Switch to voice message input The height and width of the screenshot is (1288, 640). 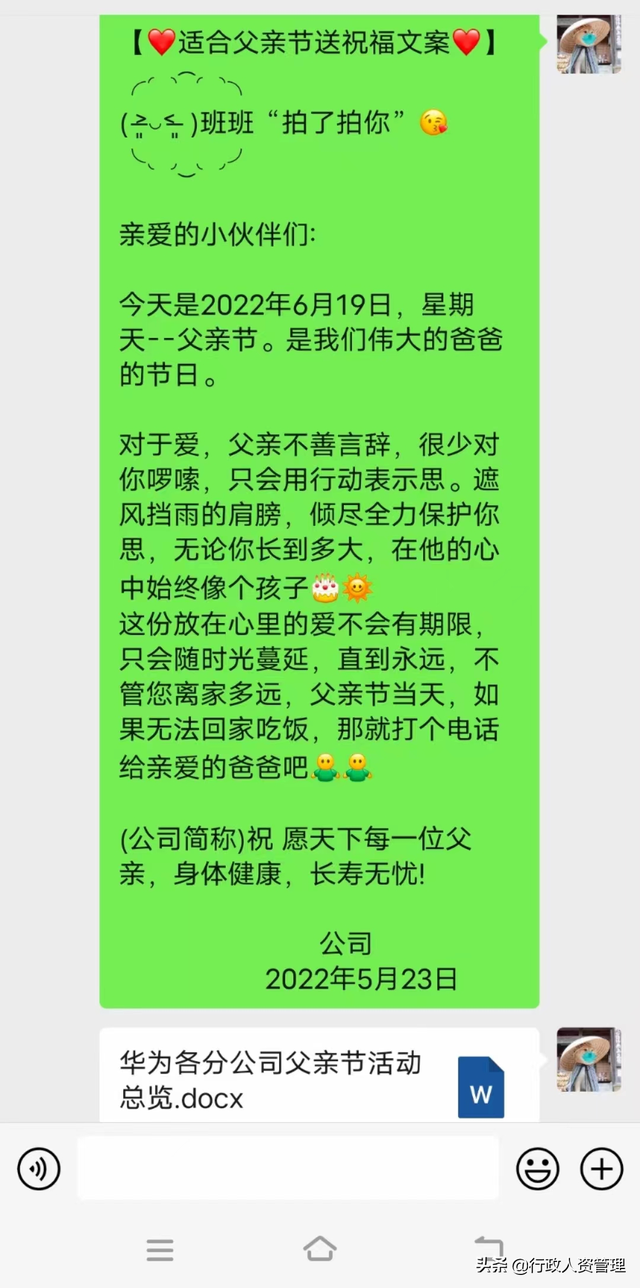click(39, 1168)
